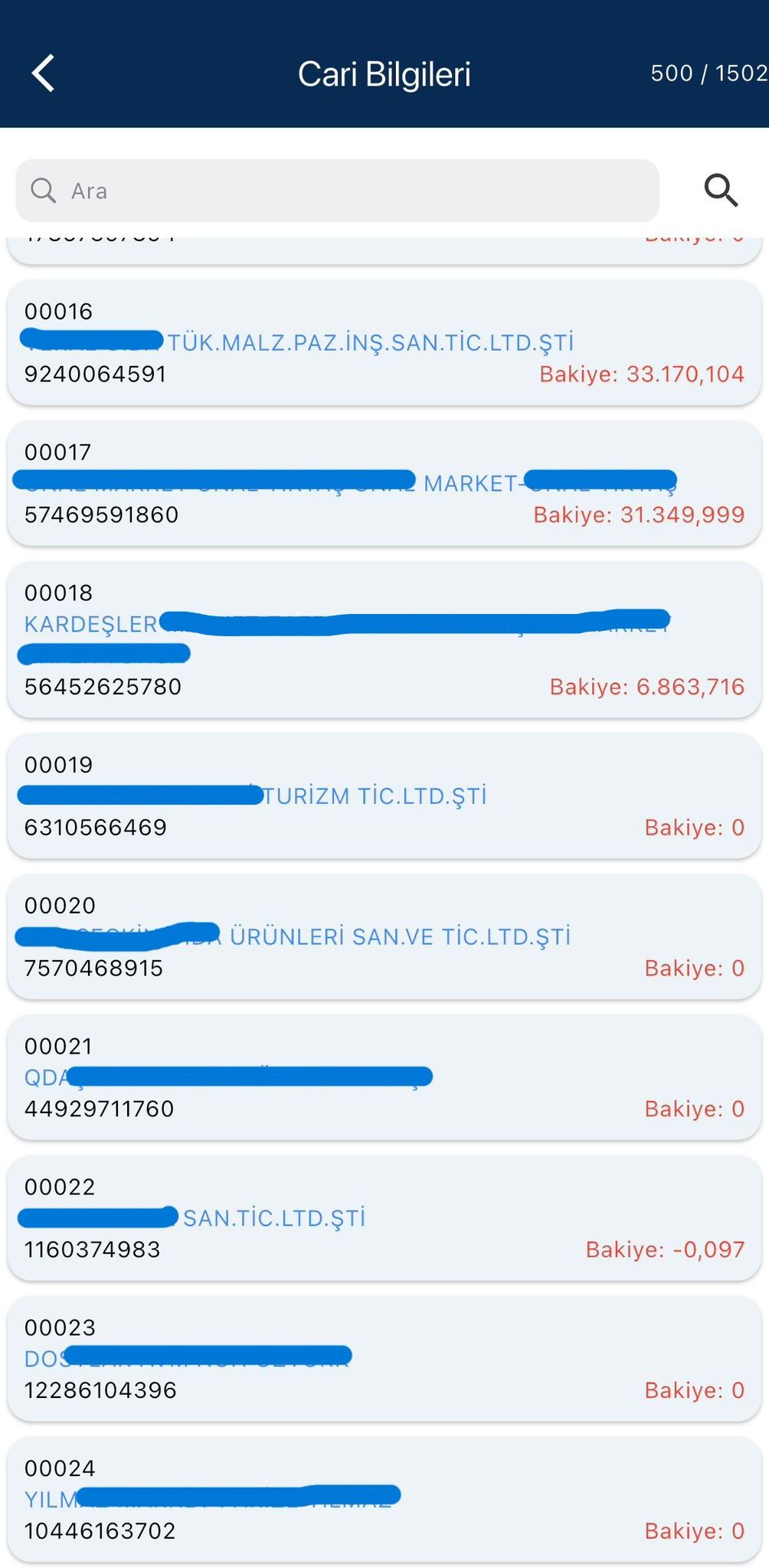769x1568 pixels.
Task: Tap the magnifier search button
Action: pyautogui.click(x=721, y=191)
